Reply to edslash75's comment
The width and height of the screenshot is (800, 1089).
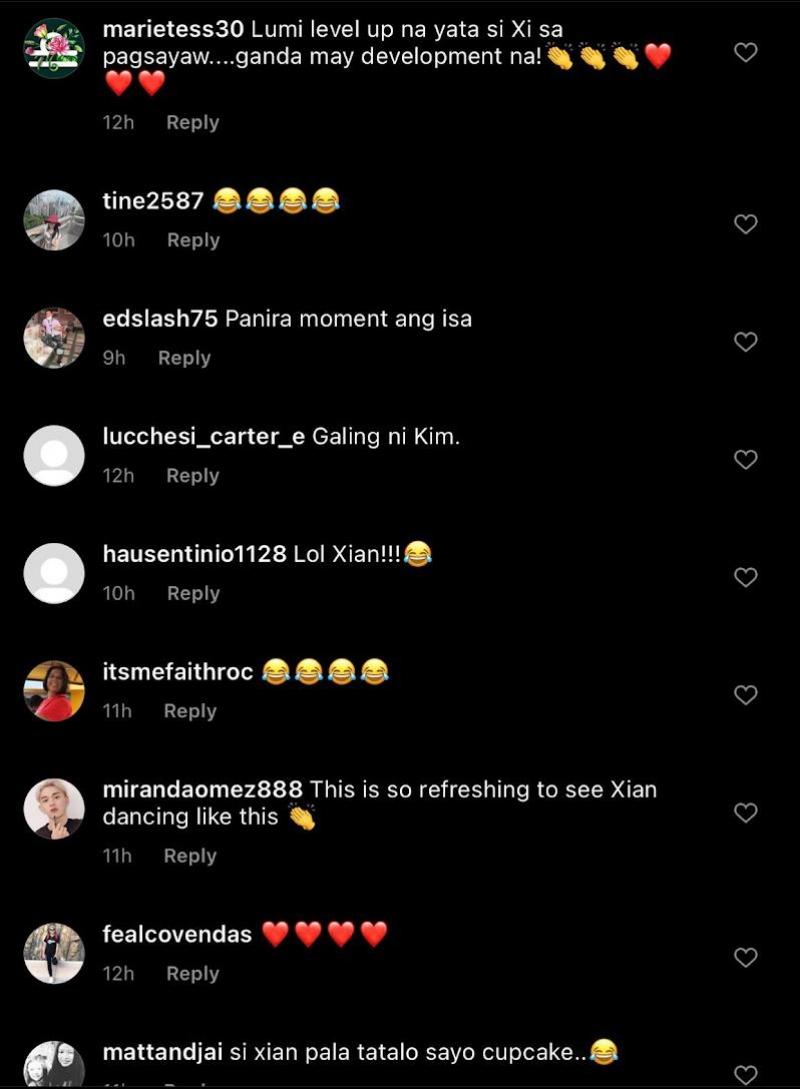click(x=184, y=358)
